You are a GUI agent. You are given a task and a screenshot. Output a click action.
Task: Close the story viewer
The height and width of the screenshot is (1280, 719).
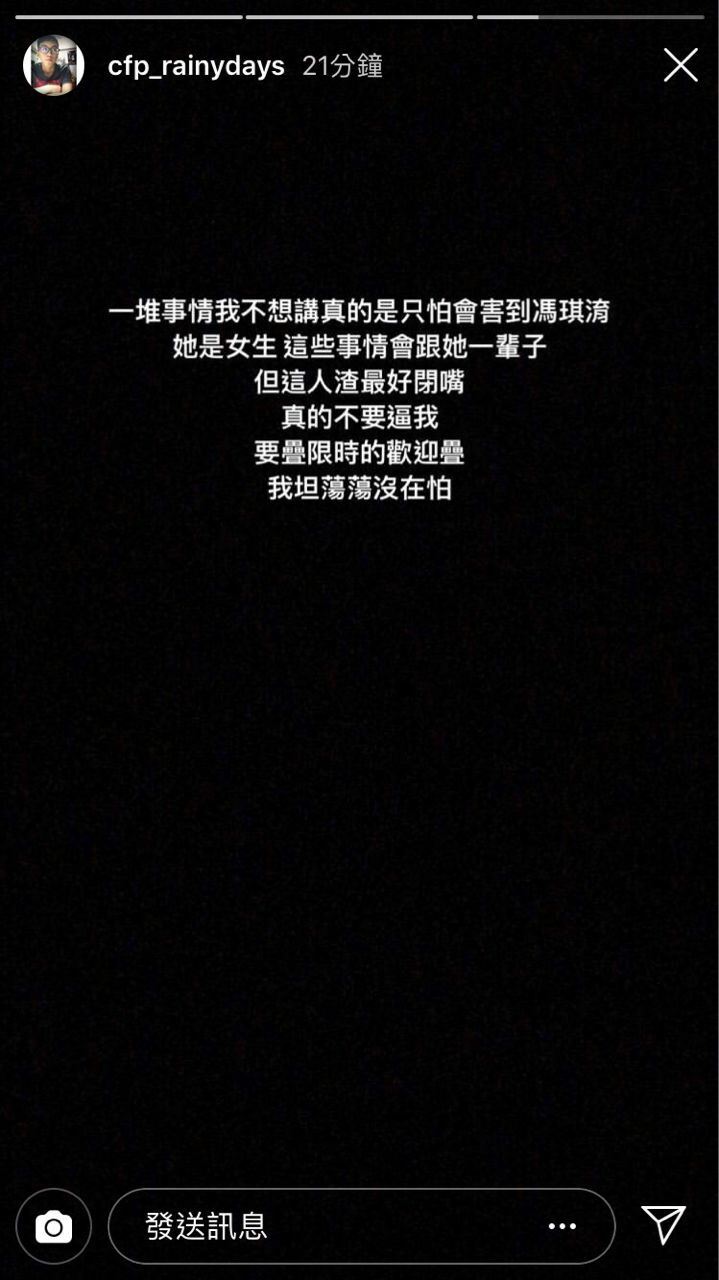tap(680, 66)
